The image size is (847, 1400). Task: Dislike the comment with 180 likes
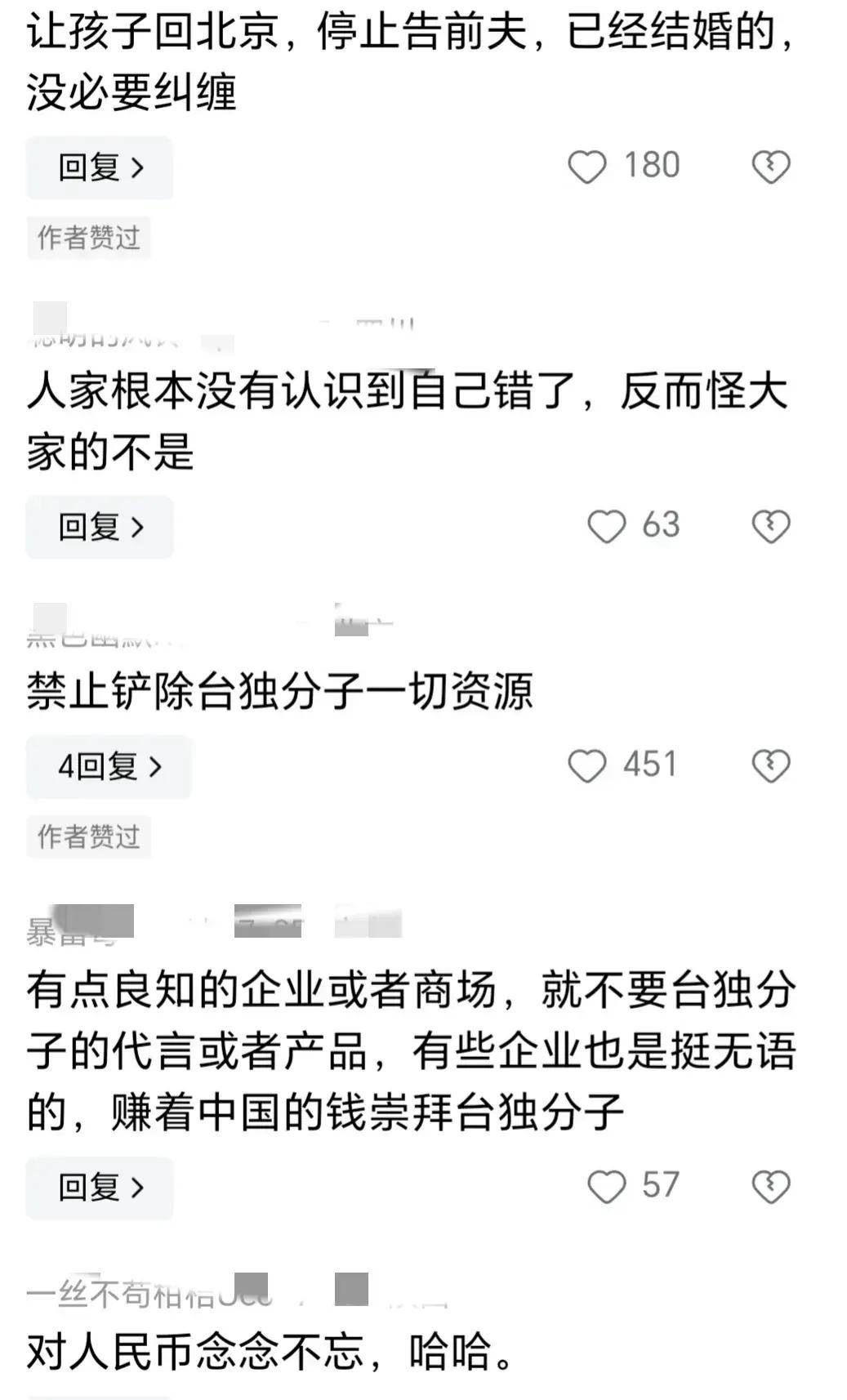click(x=770, y=167)
